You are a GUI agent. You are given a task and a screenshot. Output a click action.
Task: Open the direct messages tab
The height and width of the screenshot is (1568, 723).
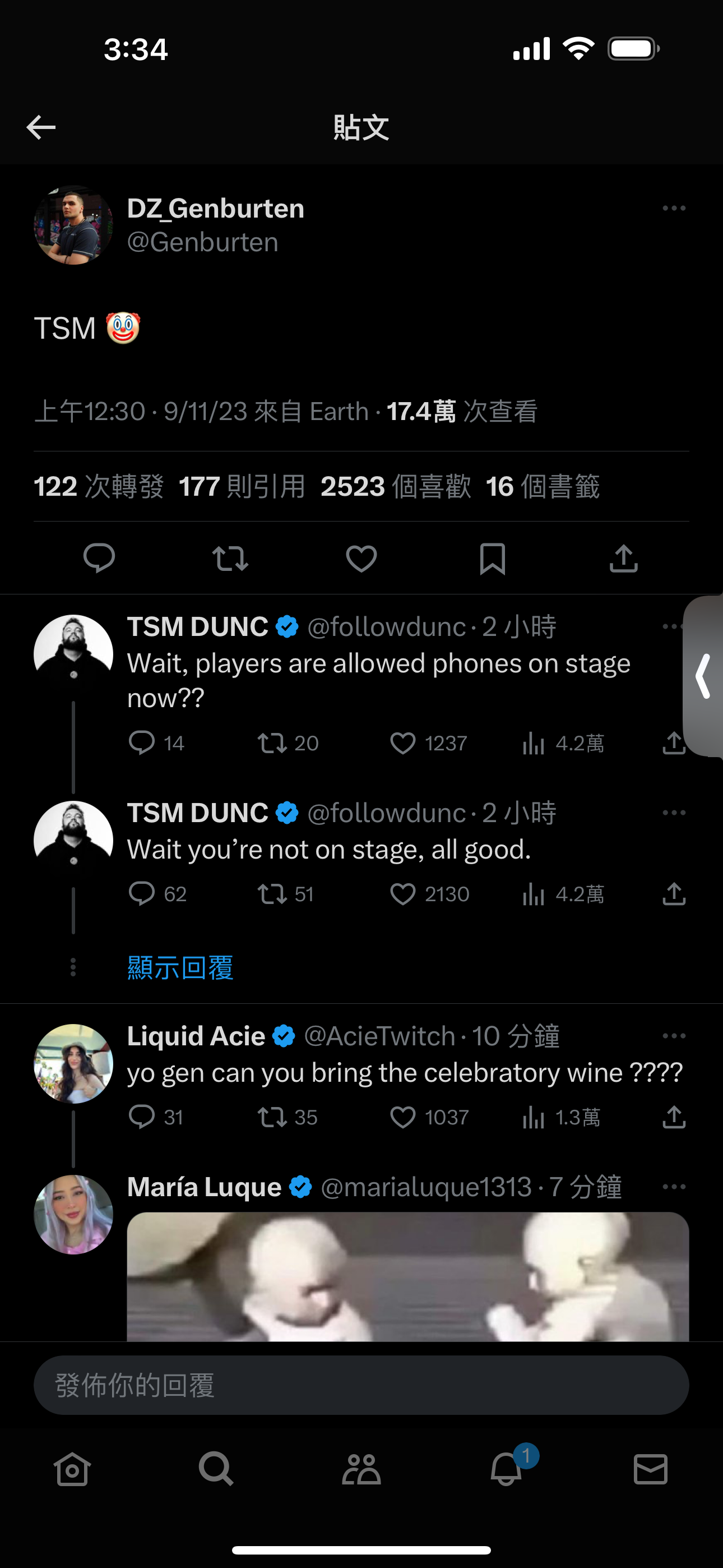tap(651, 1469)
